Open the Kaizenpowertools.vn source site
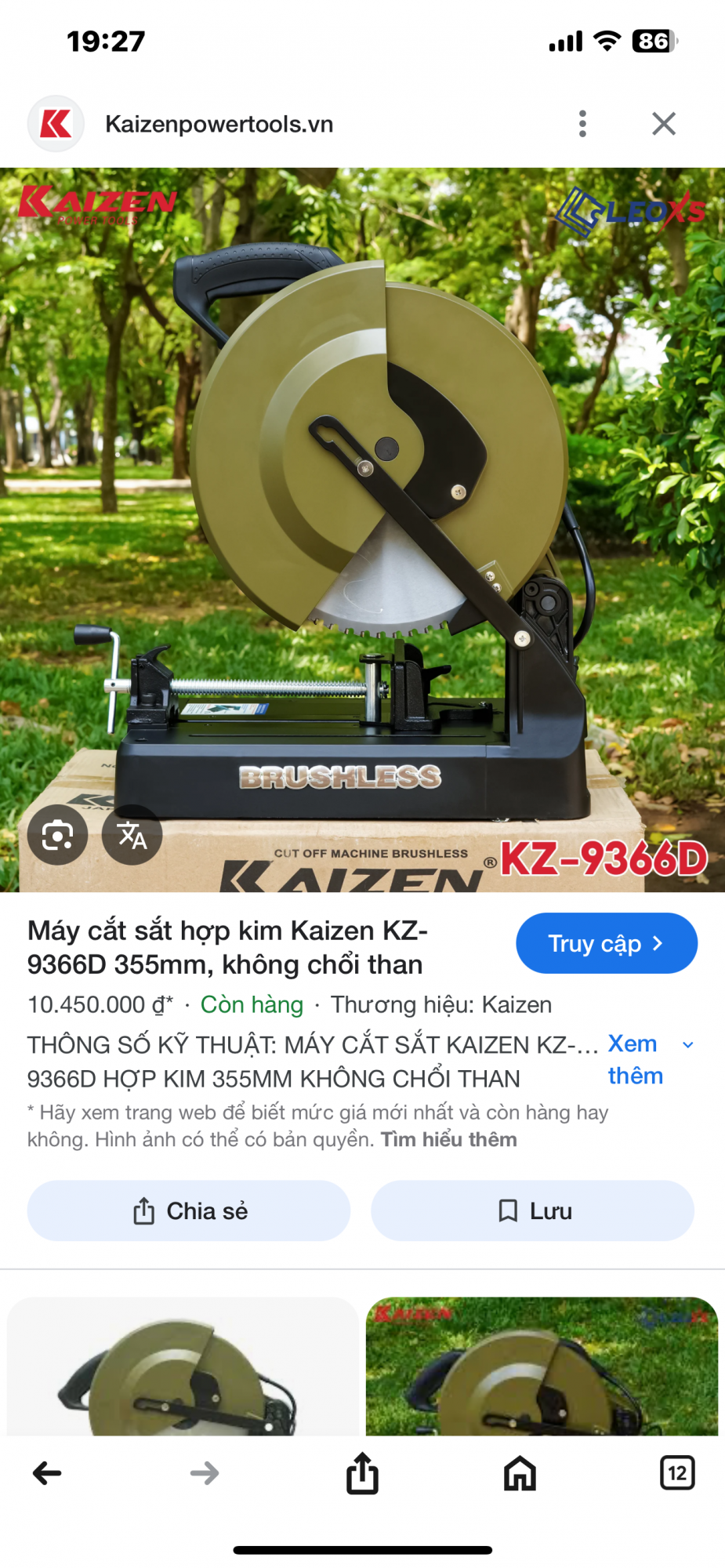 pyautogui.click(x=219, y=124)
